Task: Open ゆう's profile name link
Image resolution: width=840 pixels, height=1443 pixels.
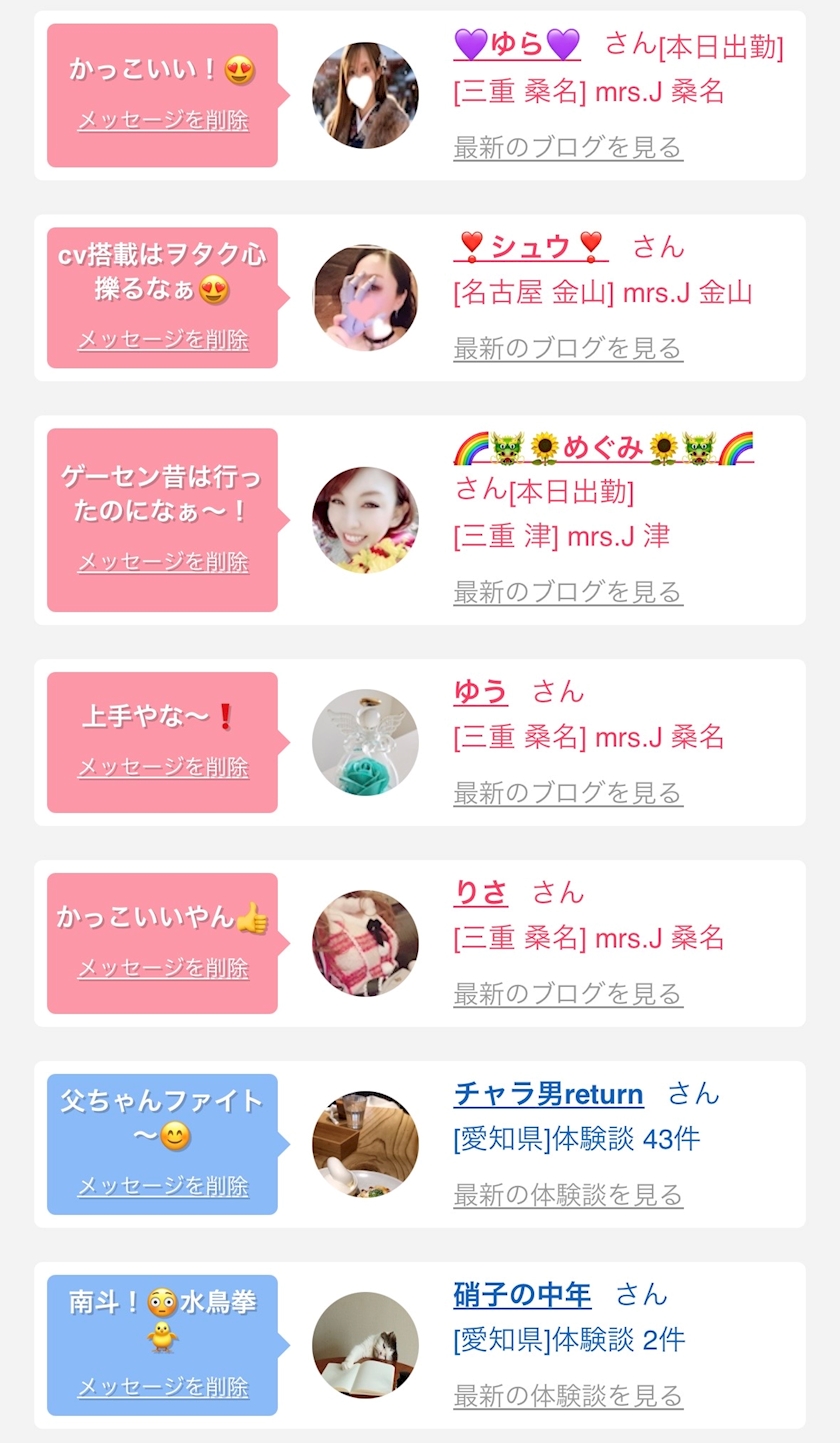Action: tap(480, 691)
